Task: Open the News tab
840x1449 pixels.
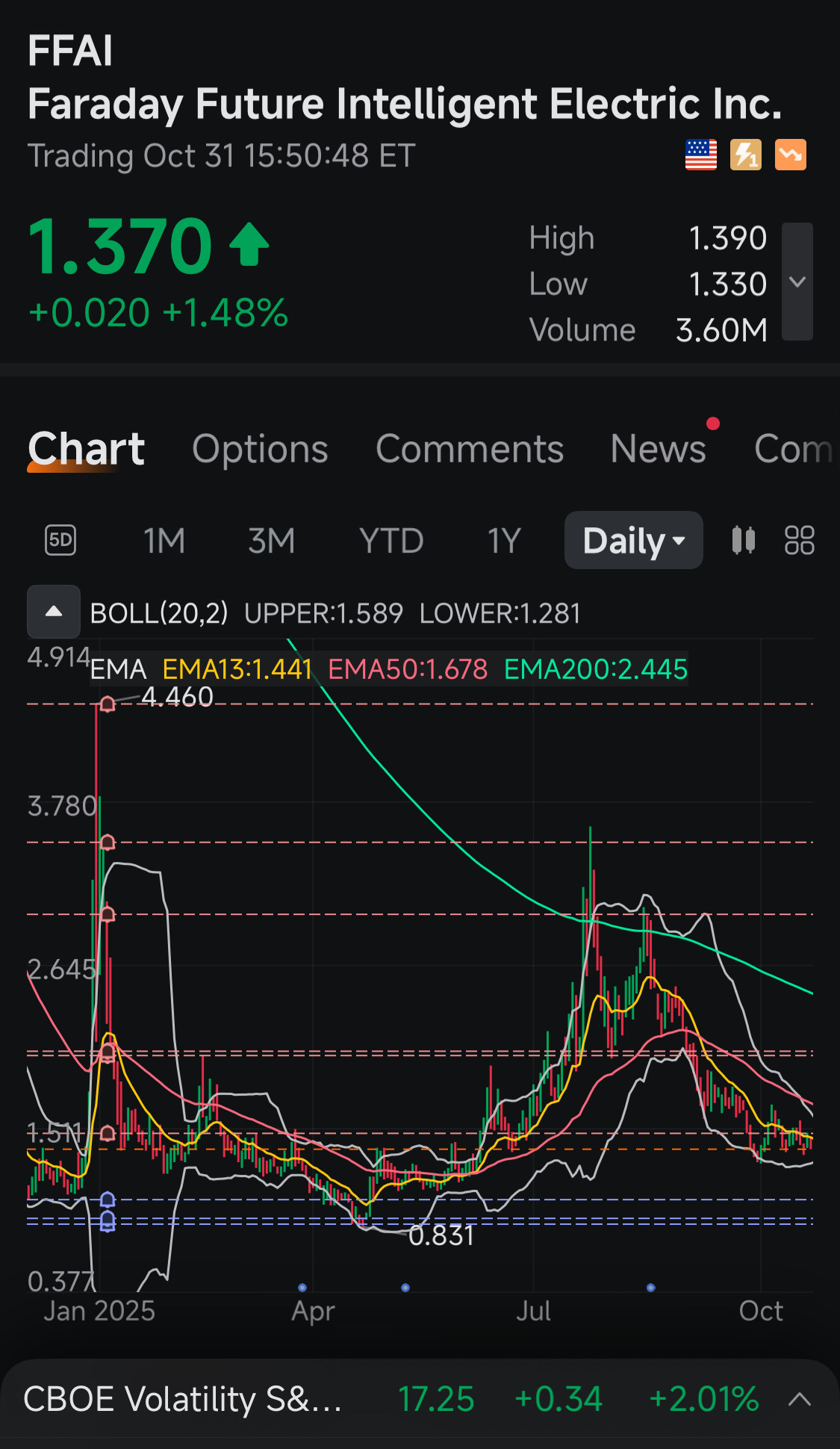Action: [x=658, y=450]
